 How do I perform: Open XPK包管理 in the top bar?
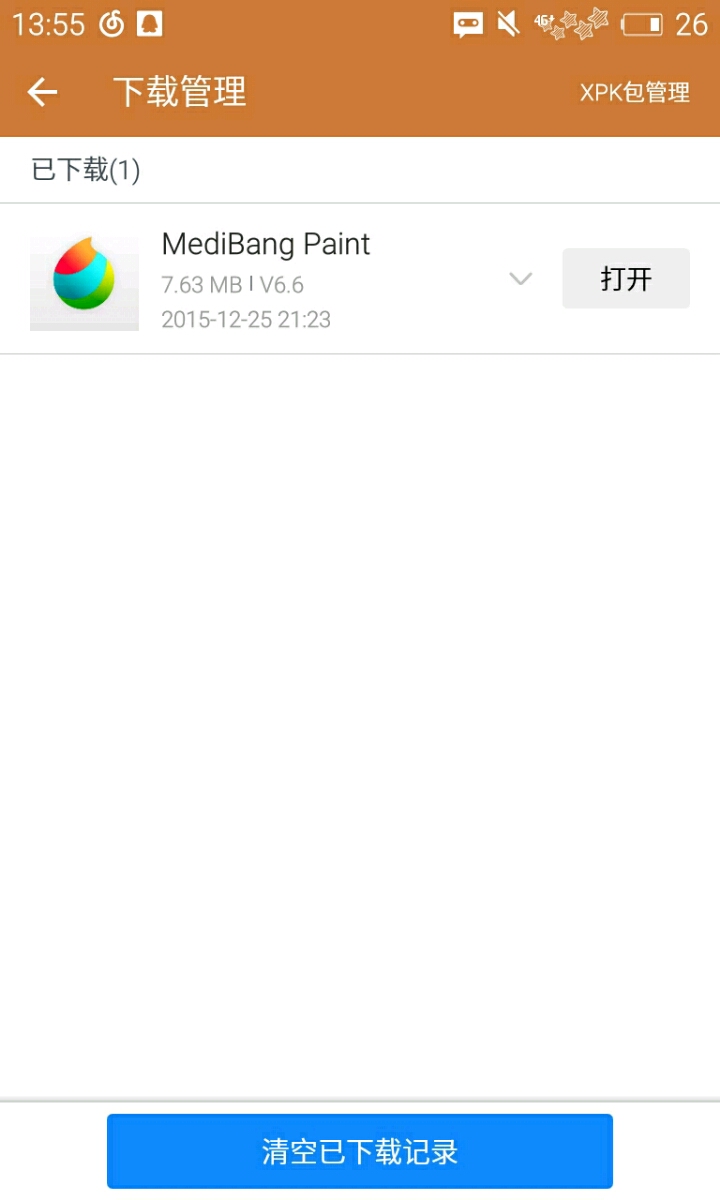pos(634,93)
